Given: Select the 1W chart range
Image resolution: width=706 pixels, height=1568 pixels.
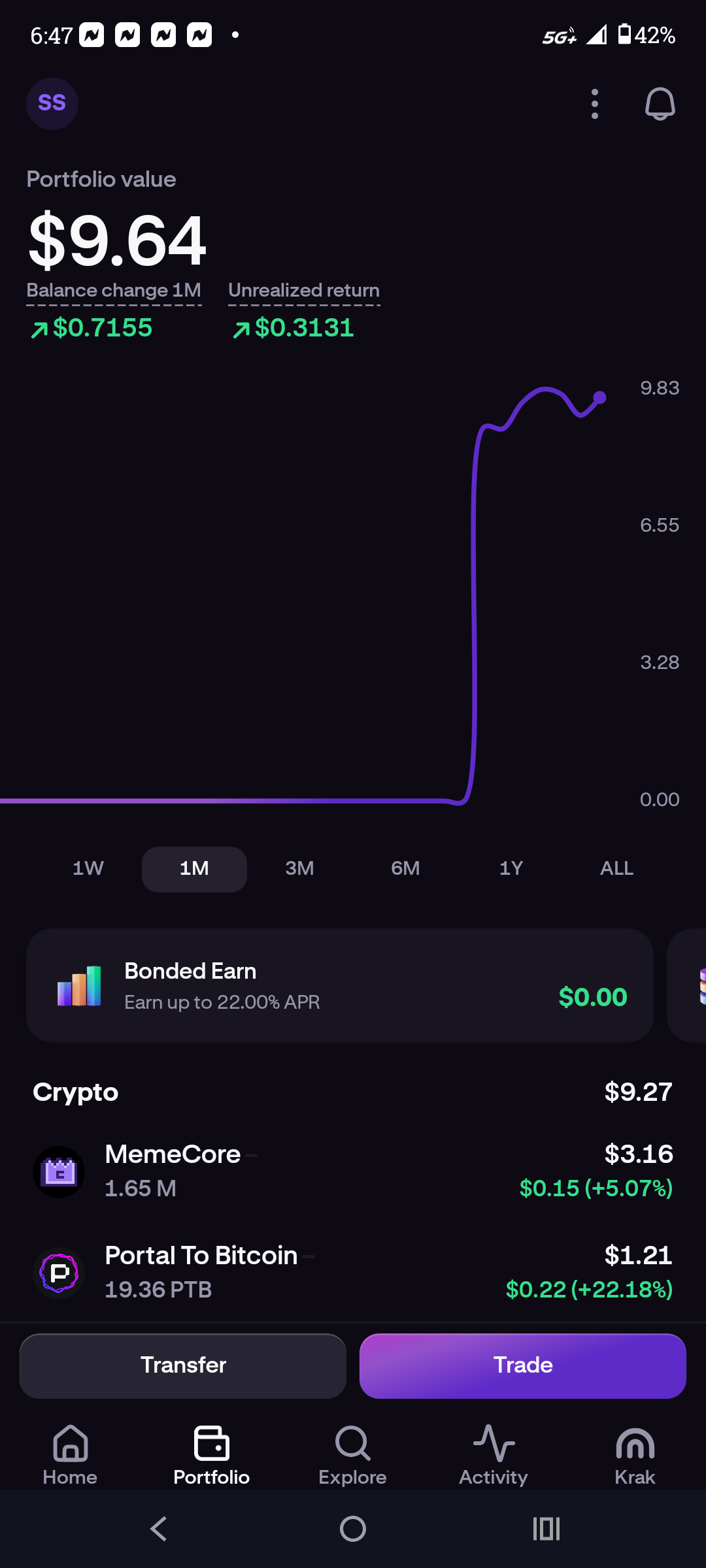Looking at the screenshot, I should coord(88,869).
